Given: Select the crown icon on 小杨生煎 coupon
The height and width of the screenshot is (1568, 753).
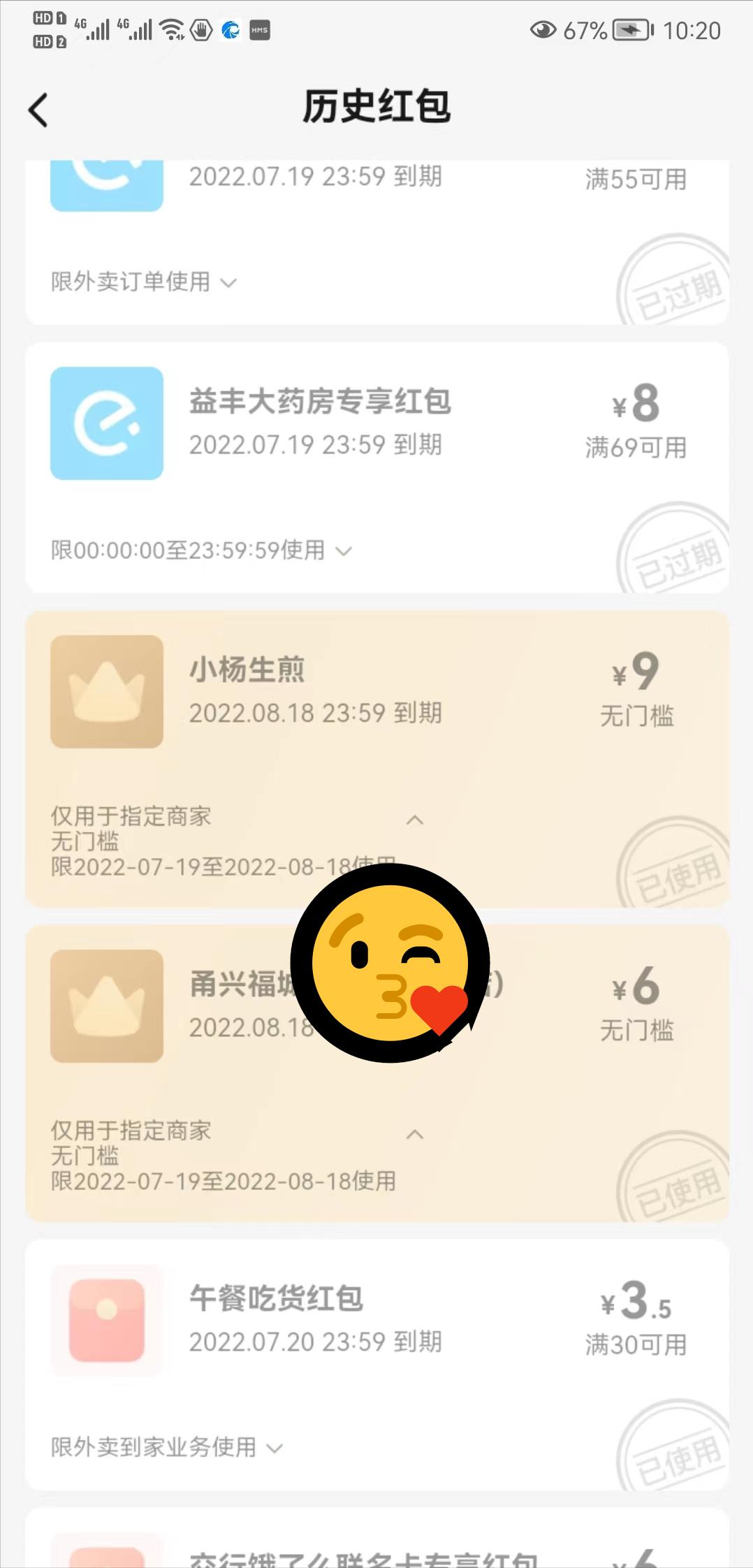Looking at the screenshot, I should click(106, 692).
